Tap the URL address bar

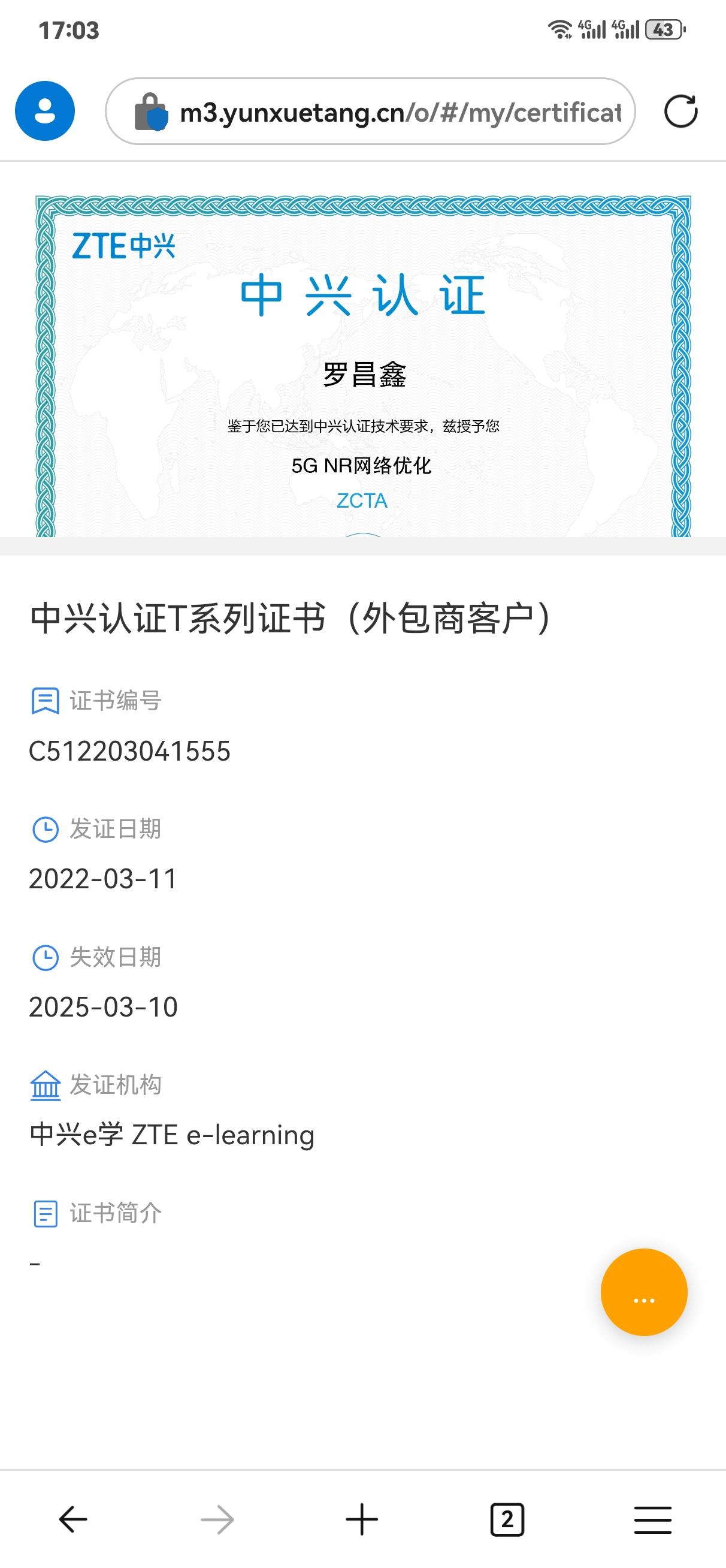click(389, 112)
